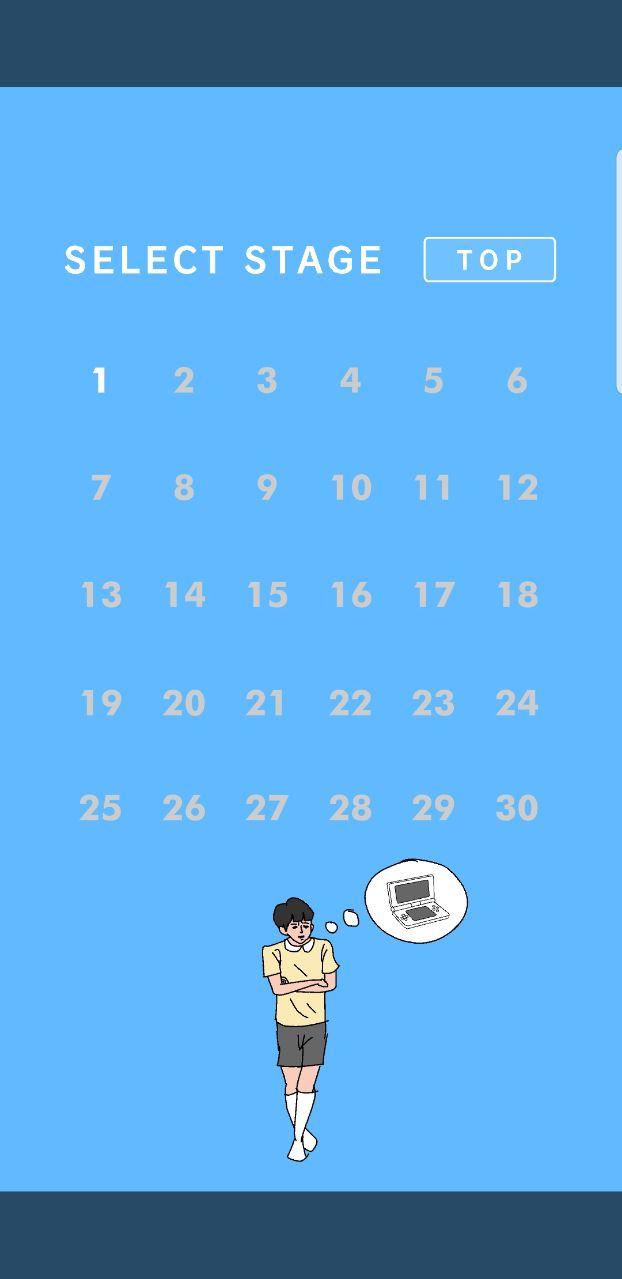Choose stage 10
Screen dimensions: 622x1279
(350, 488)
